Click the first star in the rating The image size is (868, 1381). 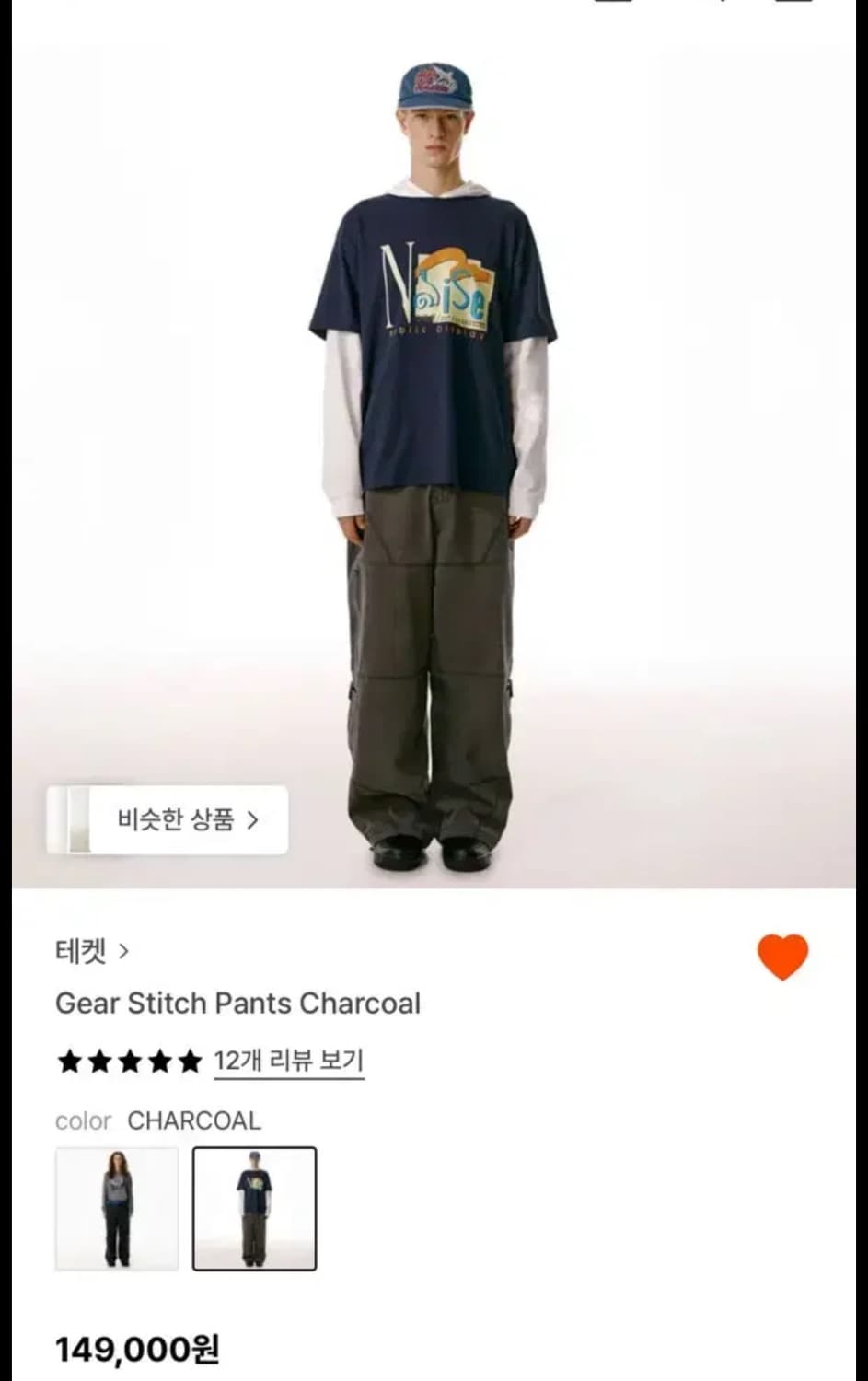click(68, 1061)
